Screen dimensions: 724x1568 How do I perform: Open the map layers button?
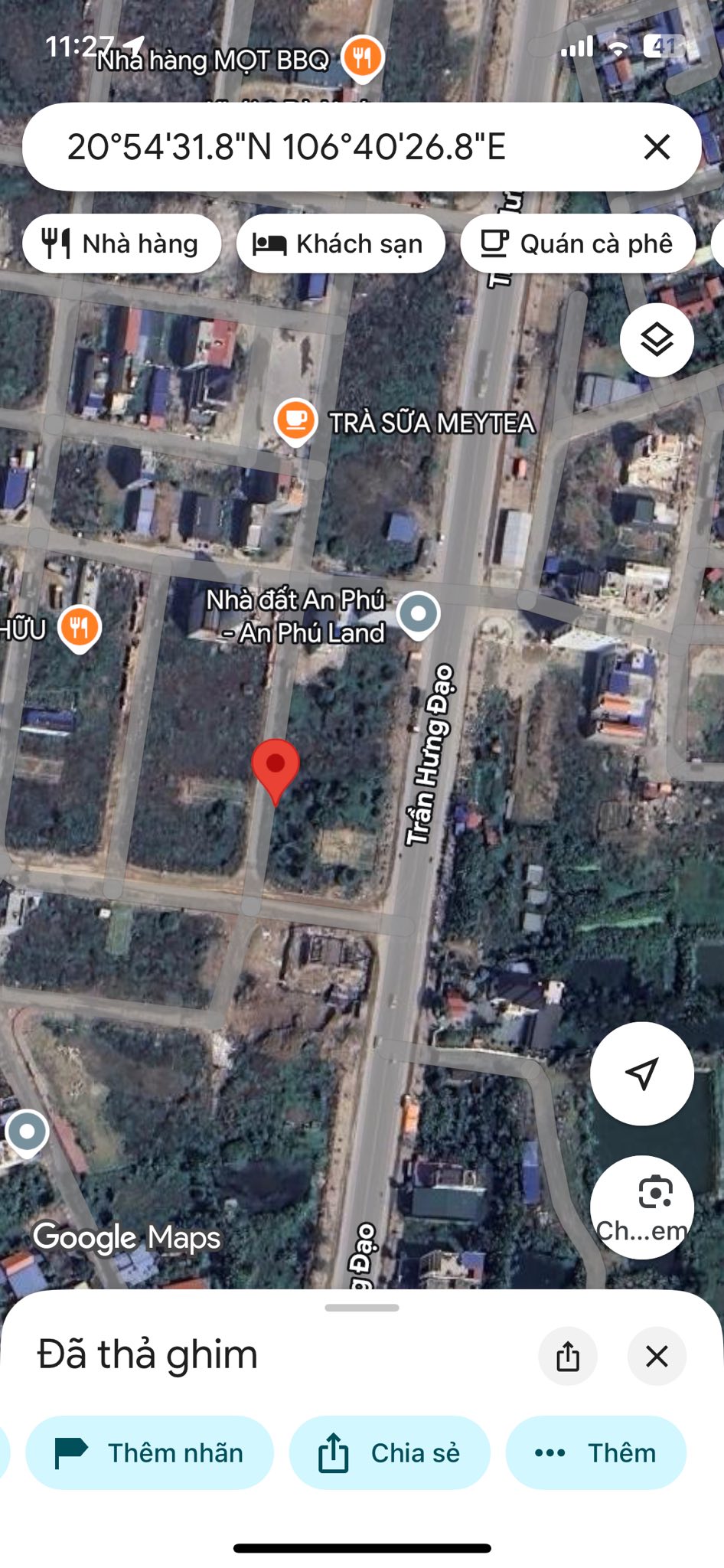[657, 340]
